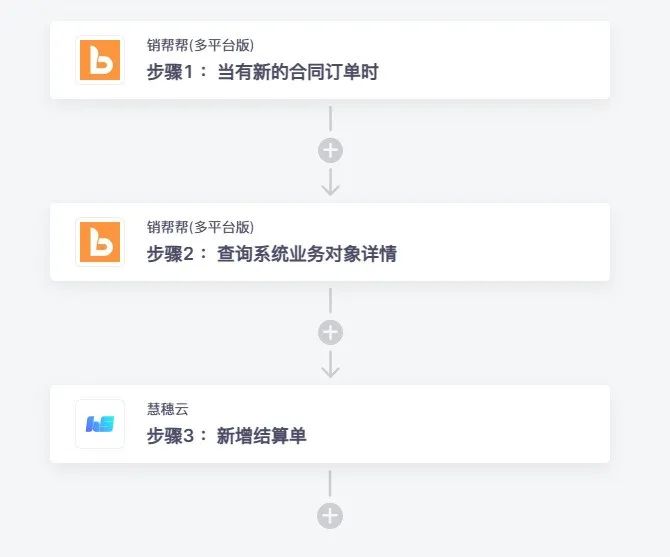Screen dimensions: 670x557
Task: Add a step between step 1 and step 2
Action: 330,151
